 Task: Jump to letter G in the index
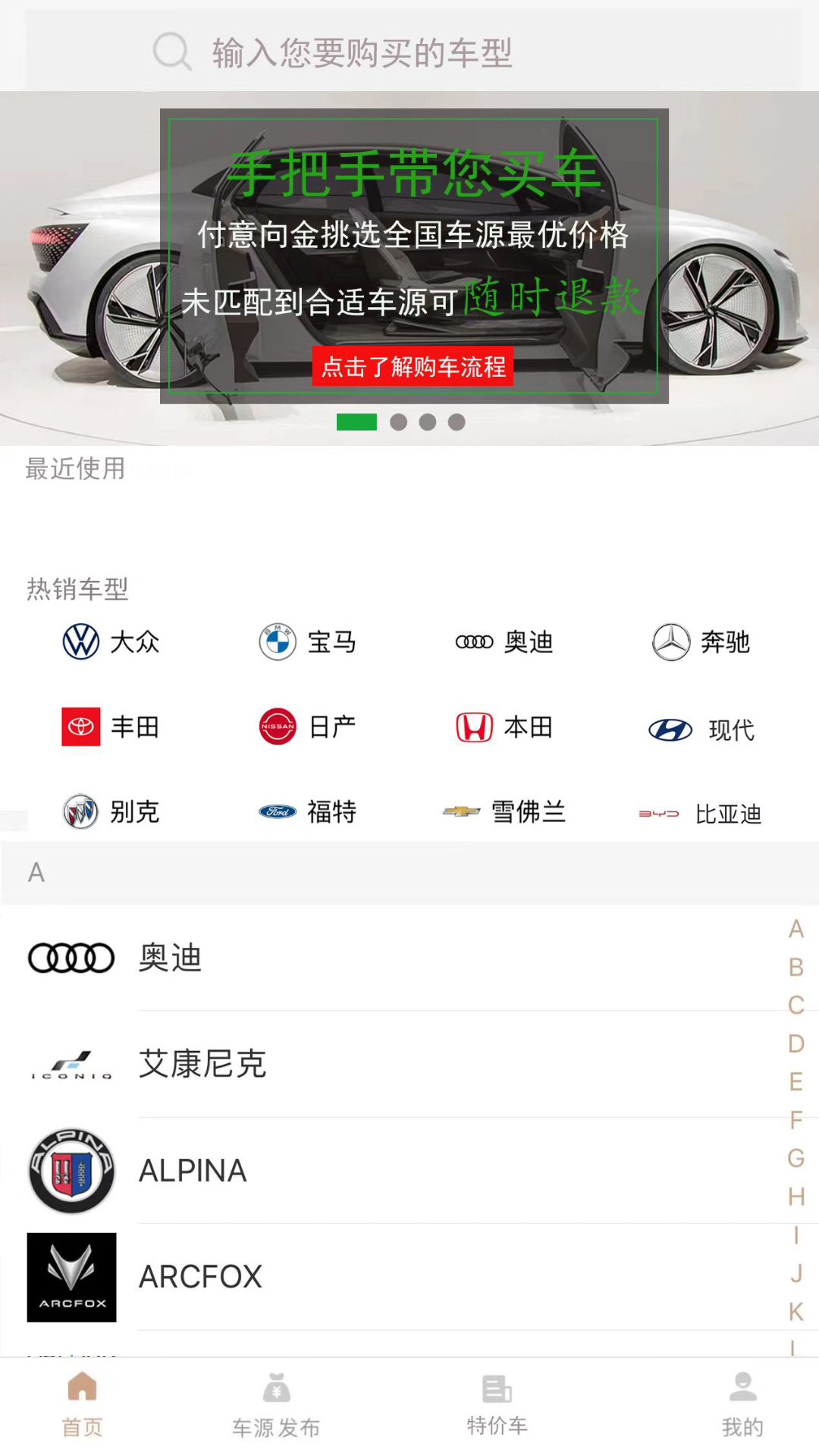[x=795, y=1158]
